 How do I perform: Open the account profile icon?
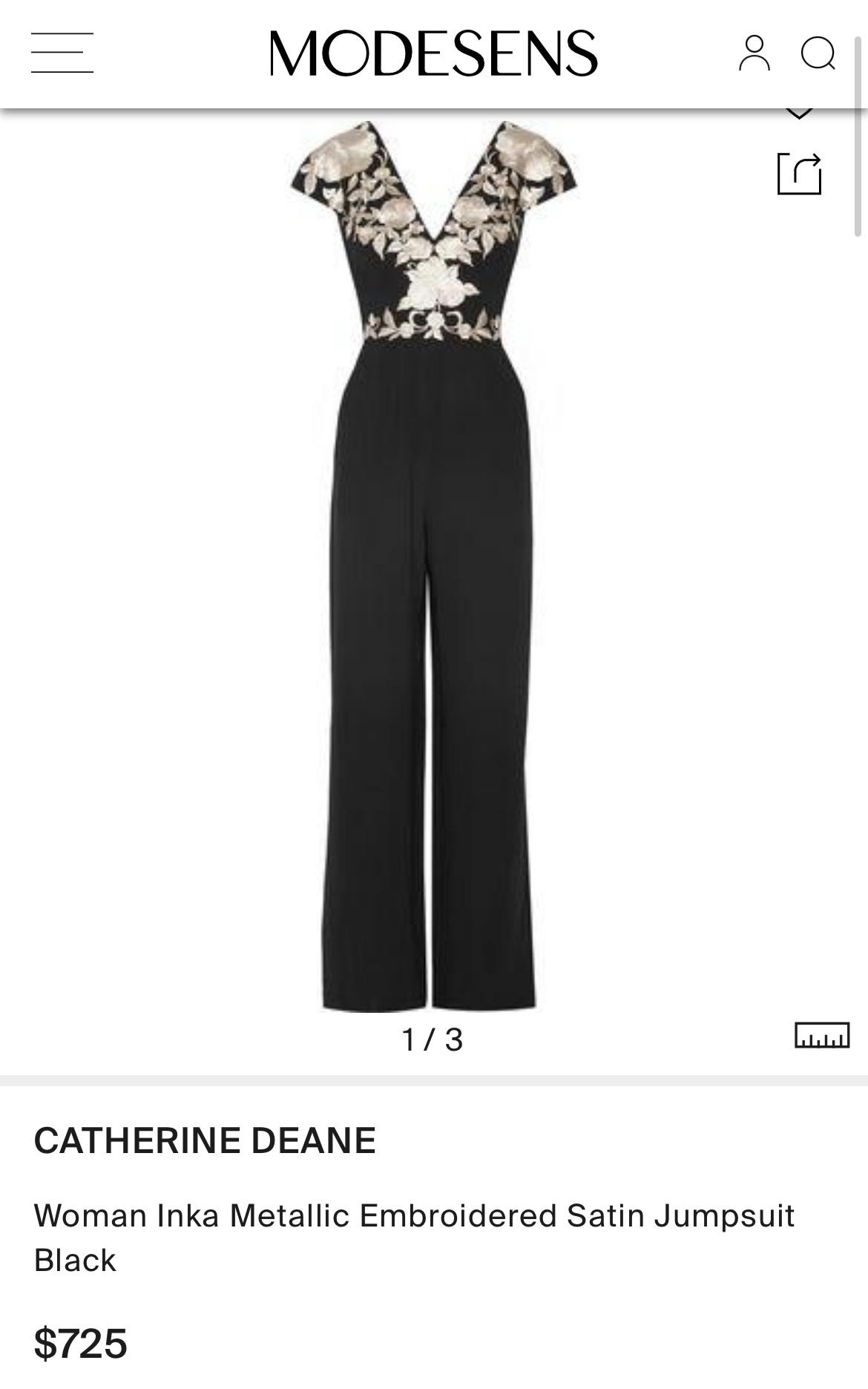(x=754, y=53)
